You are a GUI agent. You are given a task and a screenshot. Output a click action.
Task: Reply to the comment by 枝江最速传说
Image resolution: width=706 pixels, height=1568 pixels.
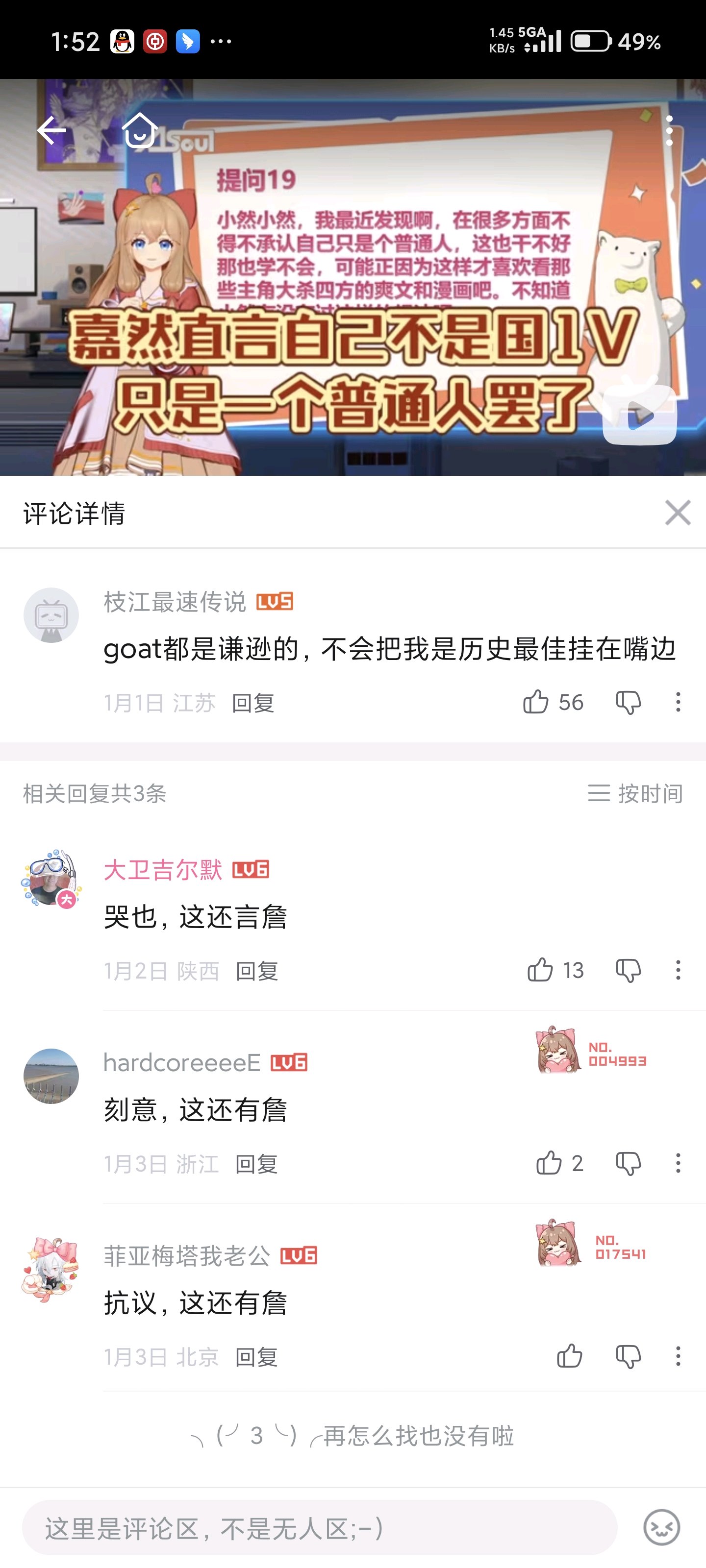click(253, 703)
